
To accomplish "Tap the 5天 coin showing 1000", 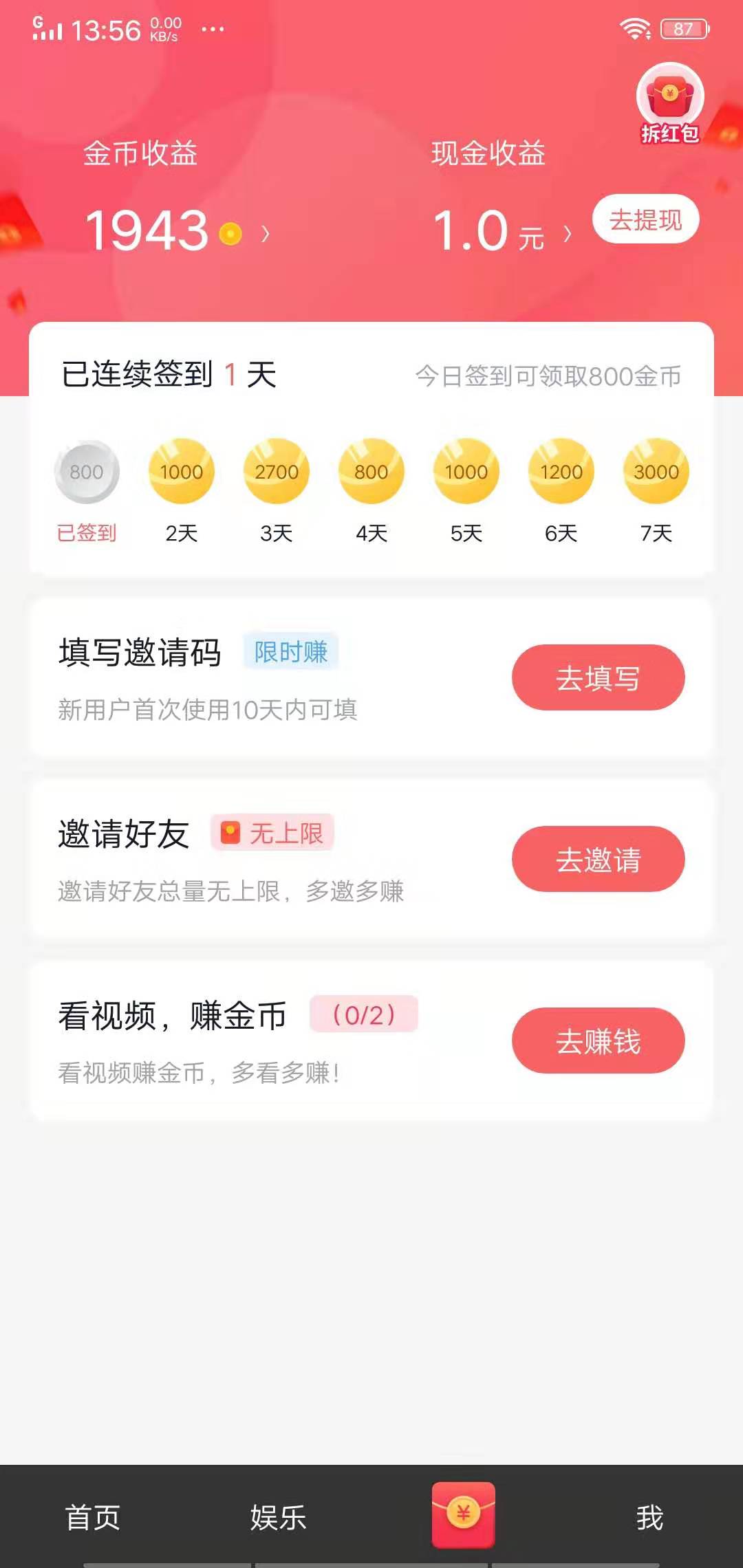I will tap(465, 471).
